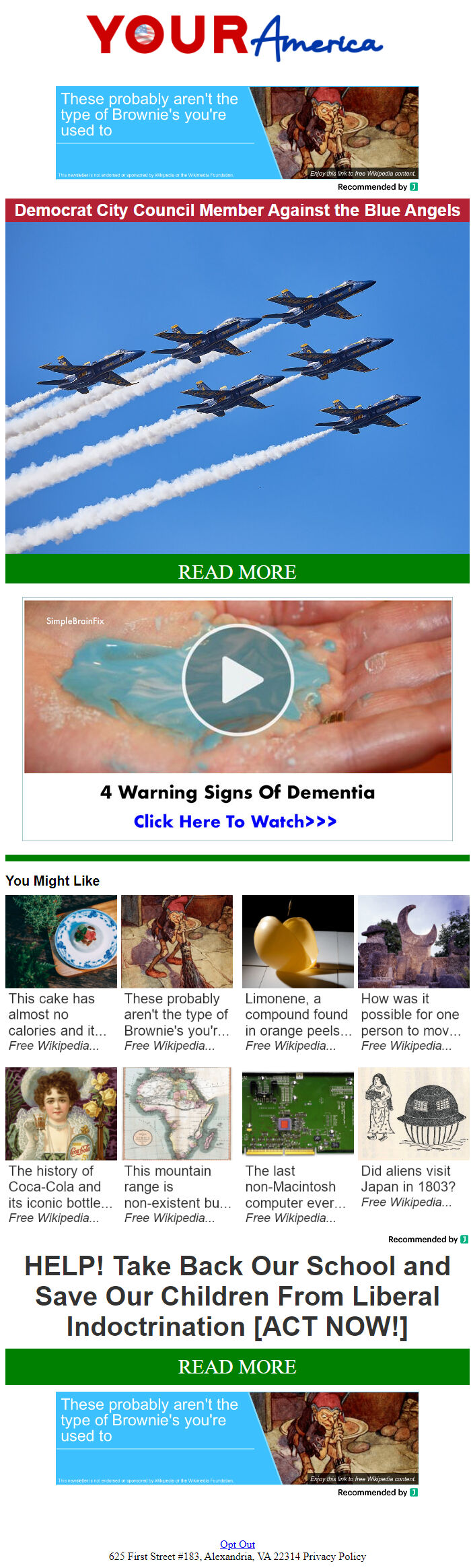Tap READ MORE under the school indoctrination headline
The width and height of the screenshot is (471, 1568).
click(237, 1366)
